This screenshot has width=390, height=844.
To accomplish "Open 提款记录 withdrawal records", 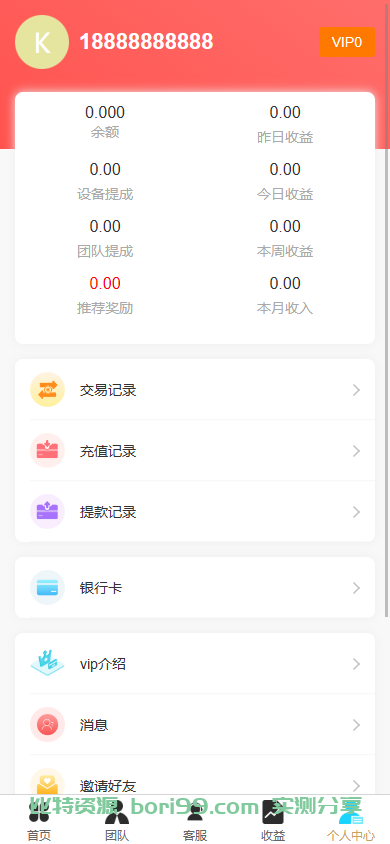I will [195, 511].
